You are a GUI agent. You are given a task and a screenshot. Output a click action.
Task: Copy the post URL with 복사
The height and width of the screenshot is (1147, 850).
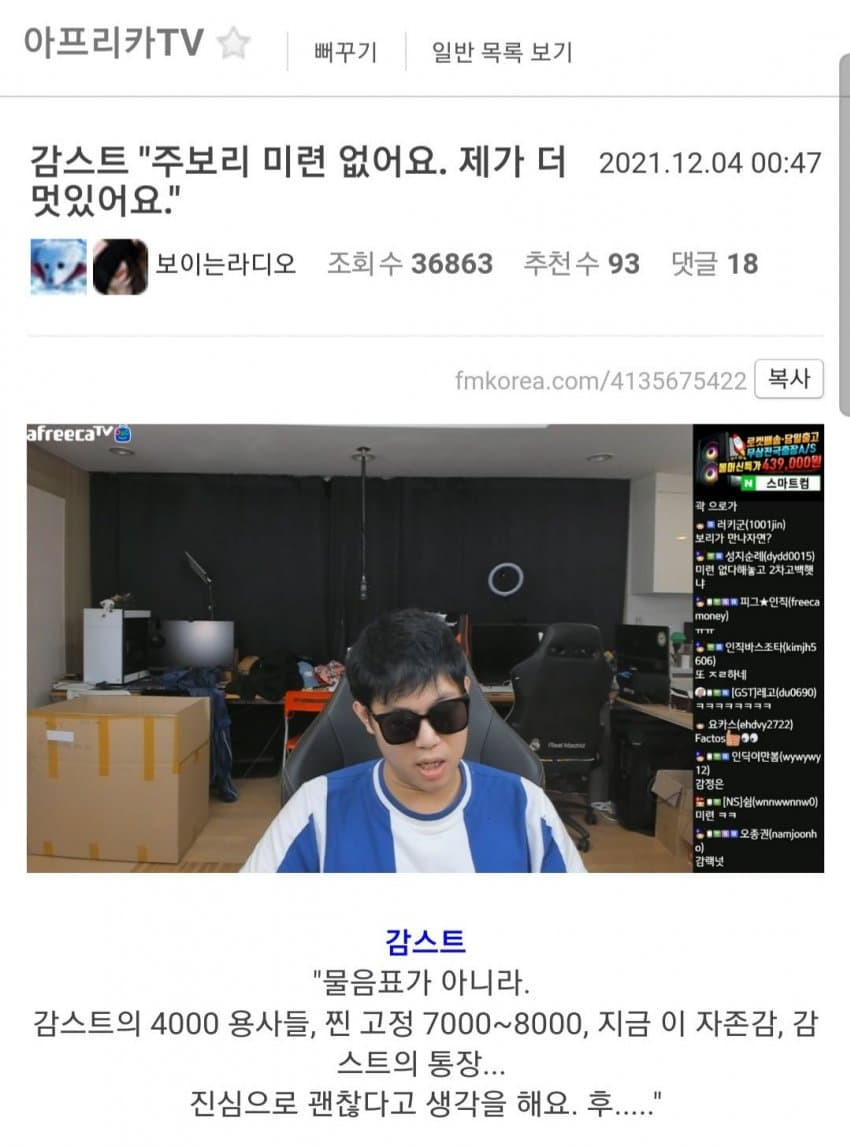789,380
